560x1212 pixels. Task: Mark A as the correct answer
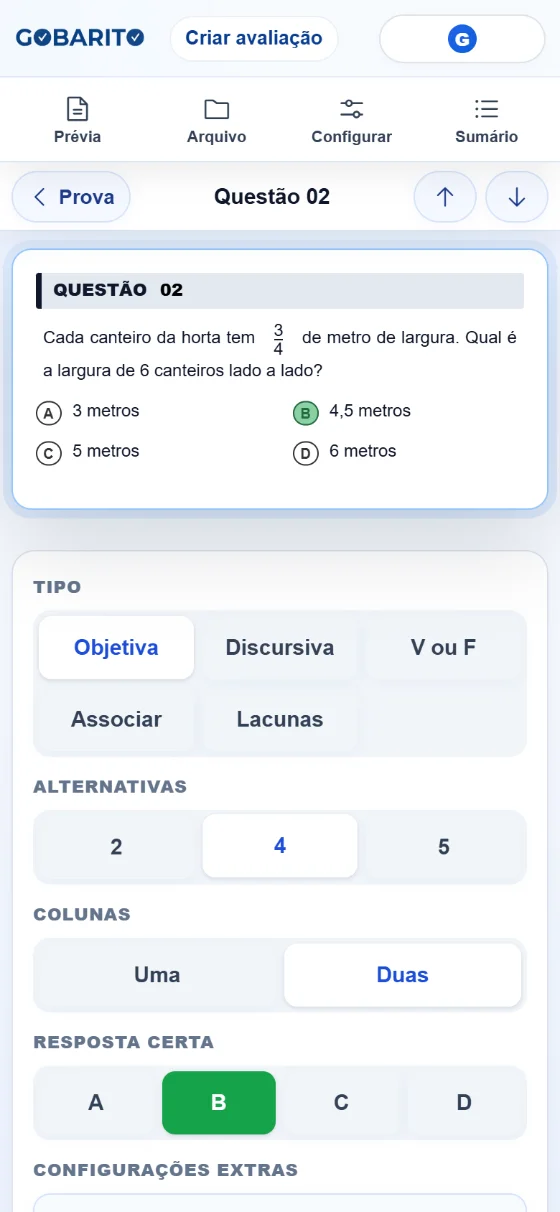96,1103
